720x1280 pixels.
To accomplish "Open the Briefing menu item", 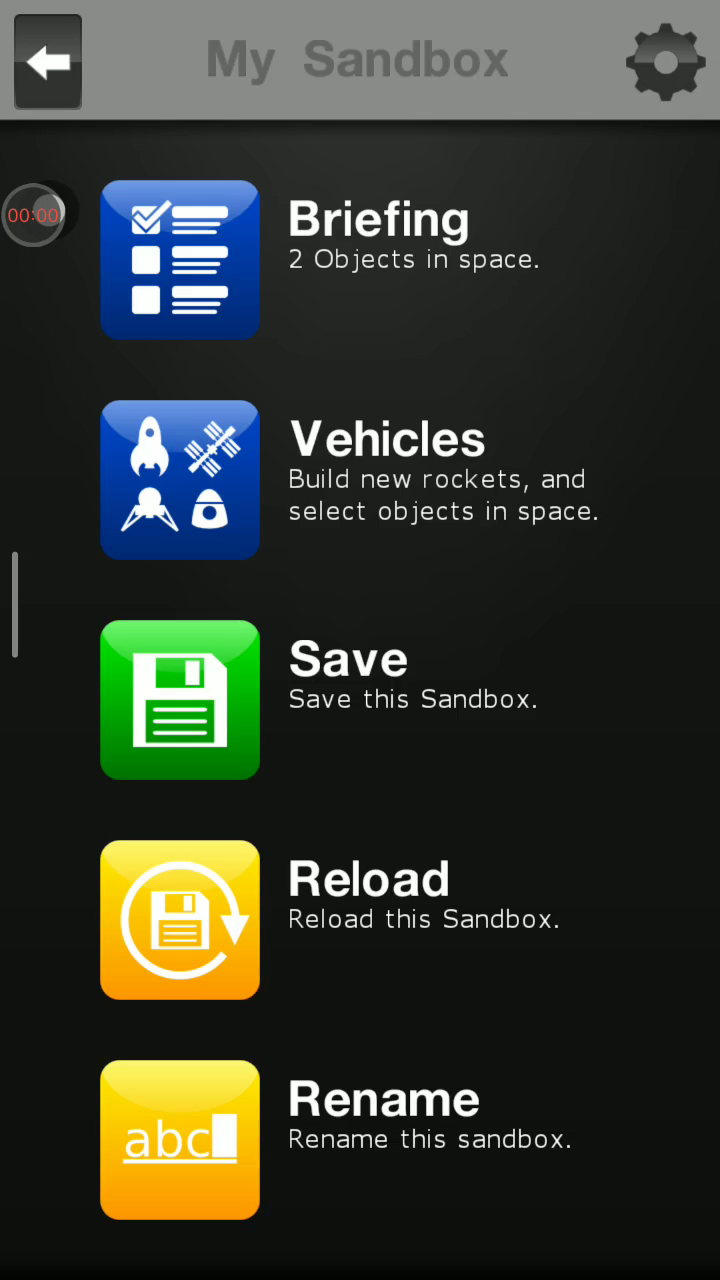I will tap(180, 260).
